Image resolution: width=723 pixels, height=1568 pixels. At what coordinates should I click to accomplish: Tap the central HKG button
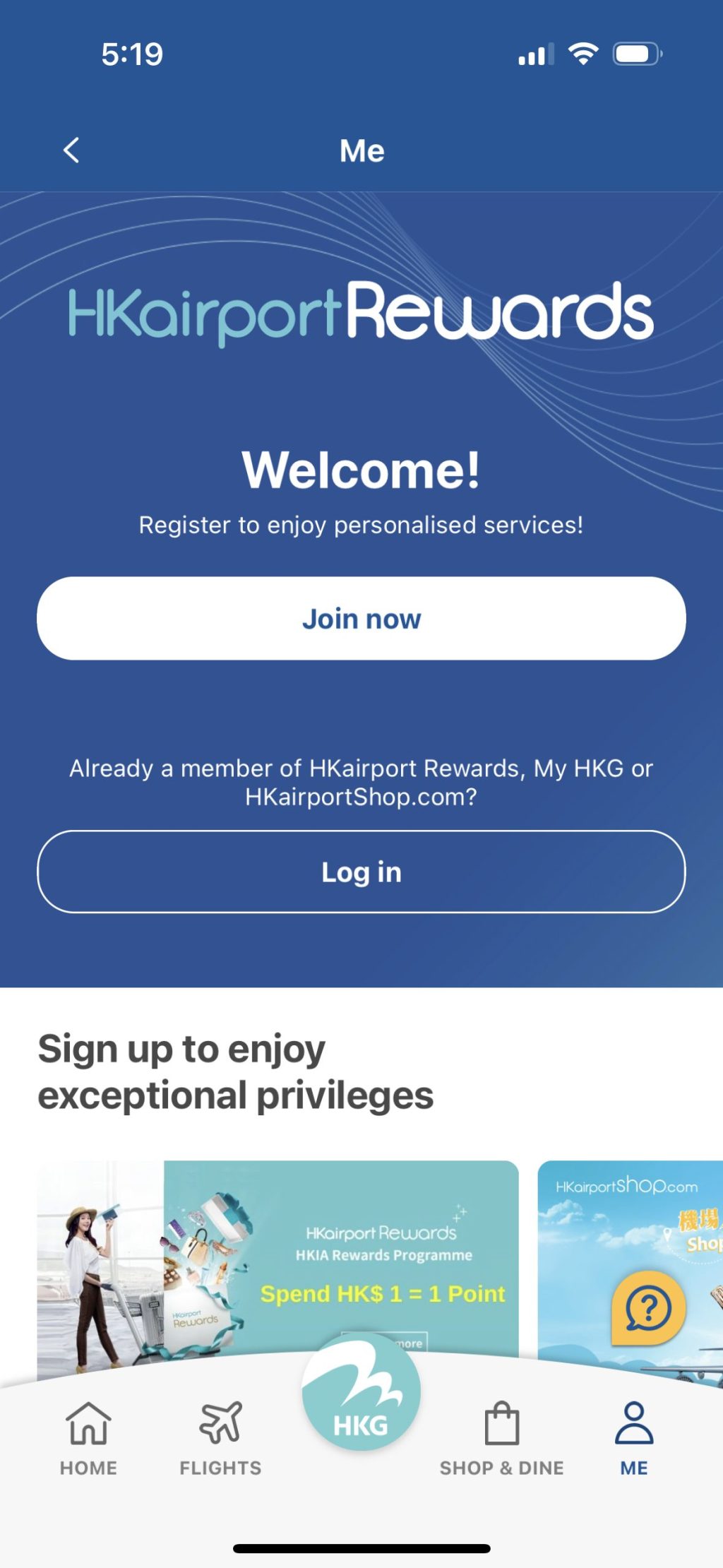point(361,1395)
